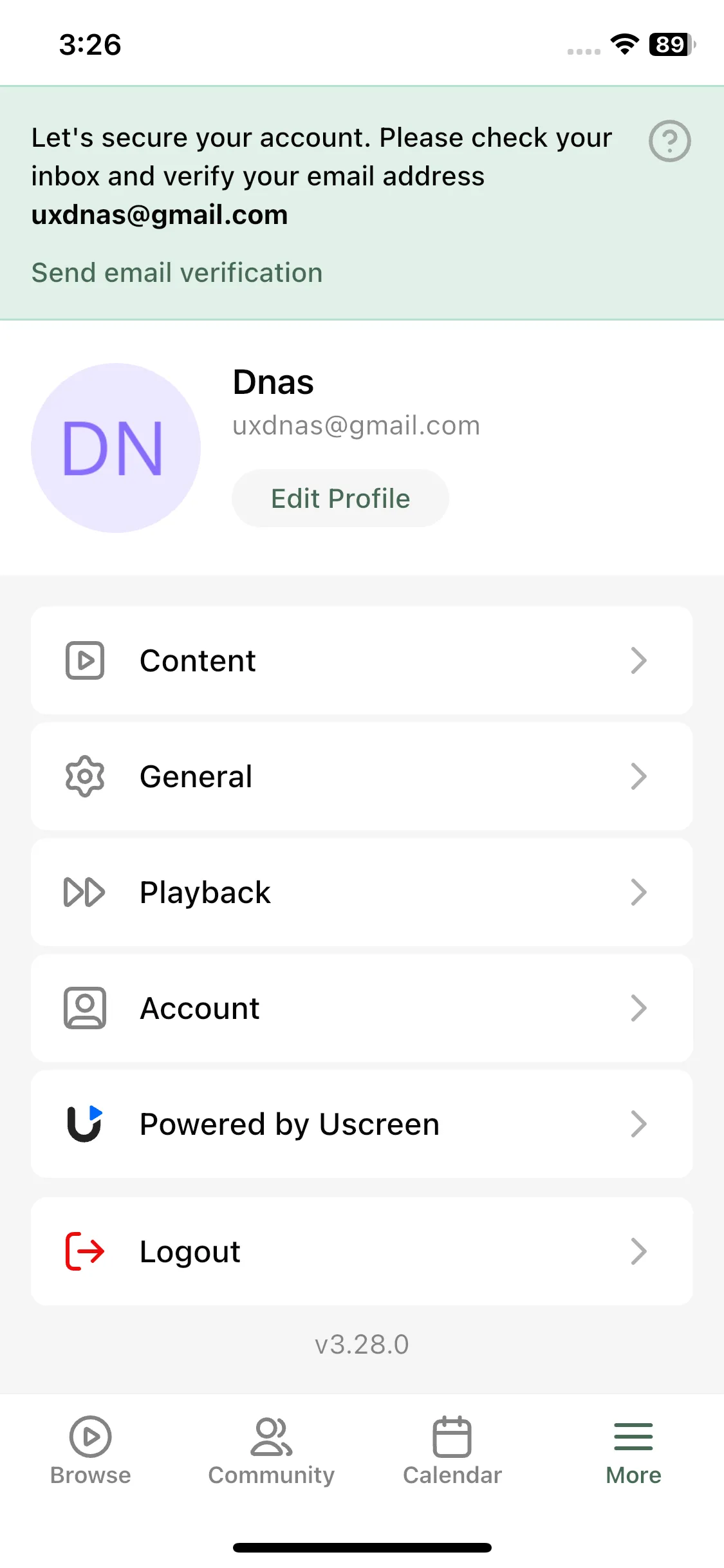Tap the help question mark icon

[669, 141]
